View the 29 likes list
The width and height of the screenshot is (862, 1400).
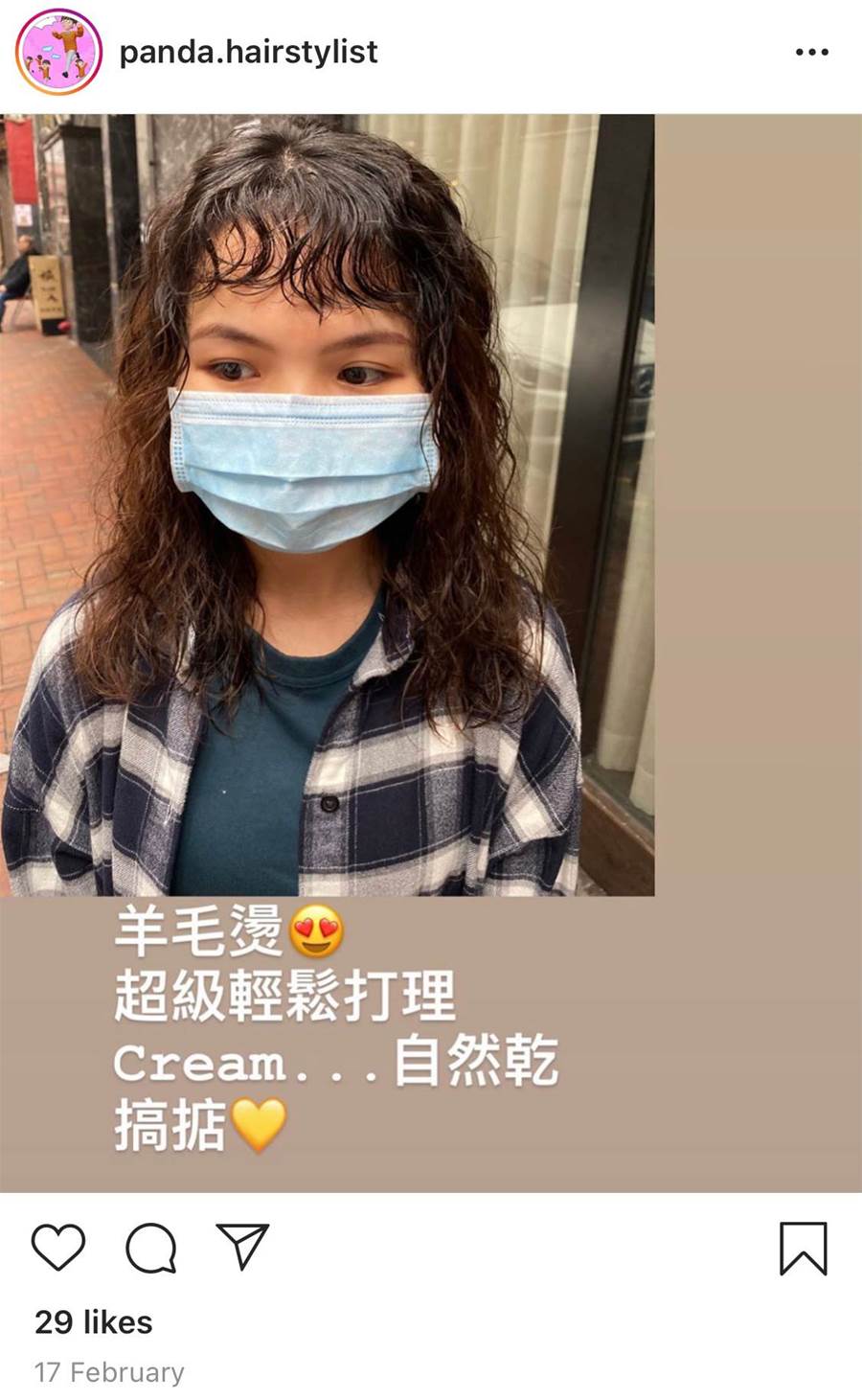click(94, 1322)
